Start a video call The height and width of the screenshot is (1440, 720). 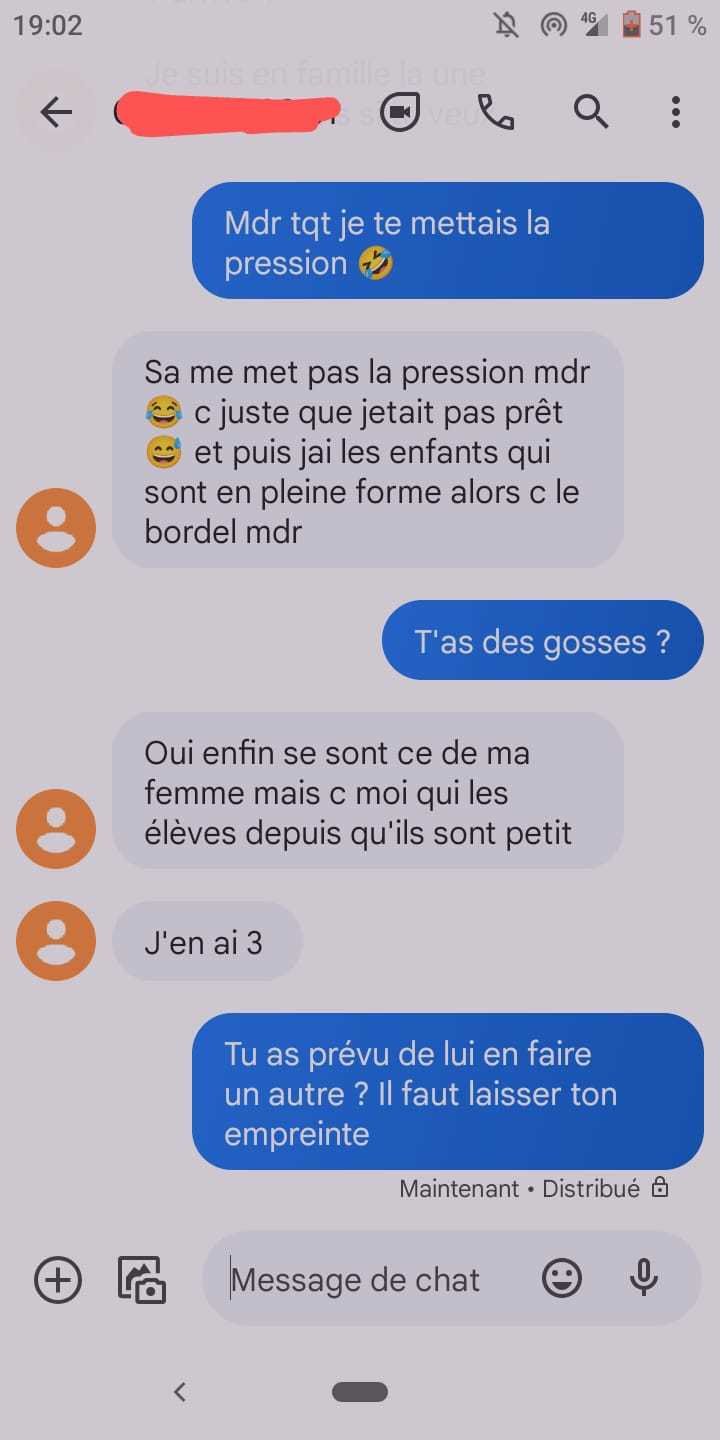pos(399,113)
